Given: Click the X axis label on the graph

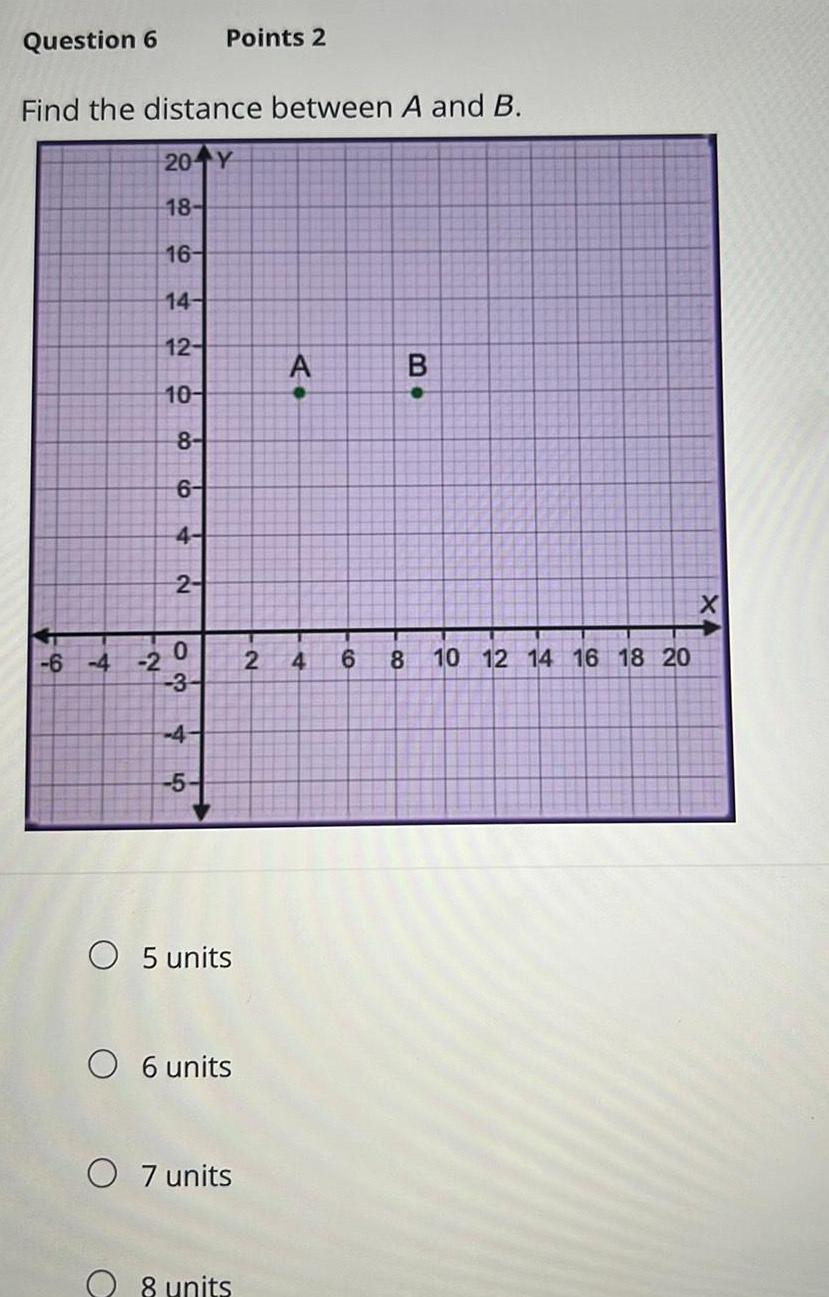Looking at the screenshot, I should 709,602.
